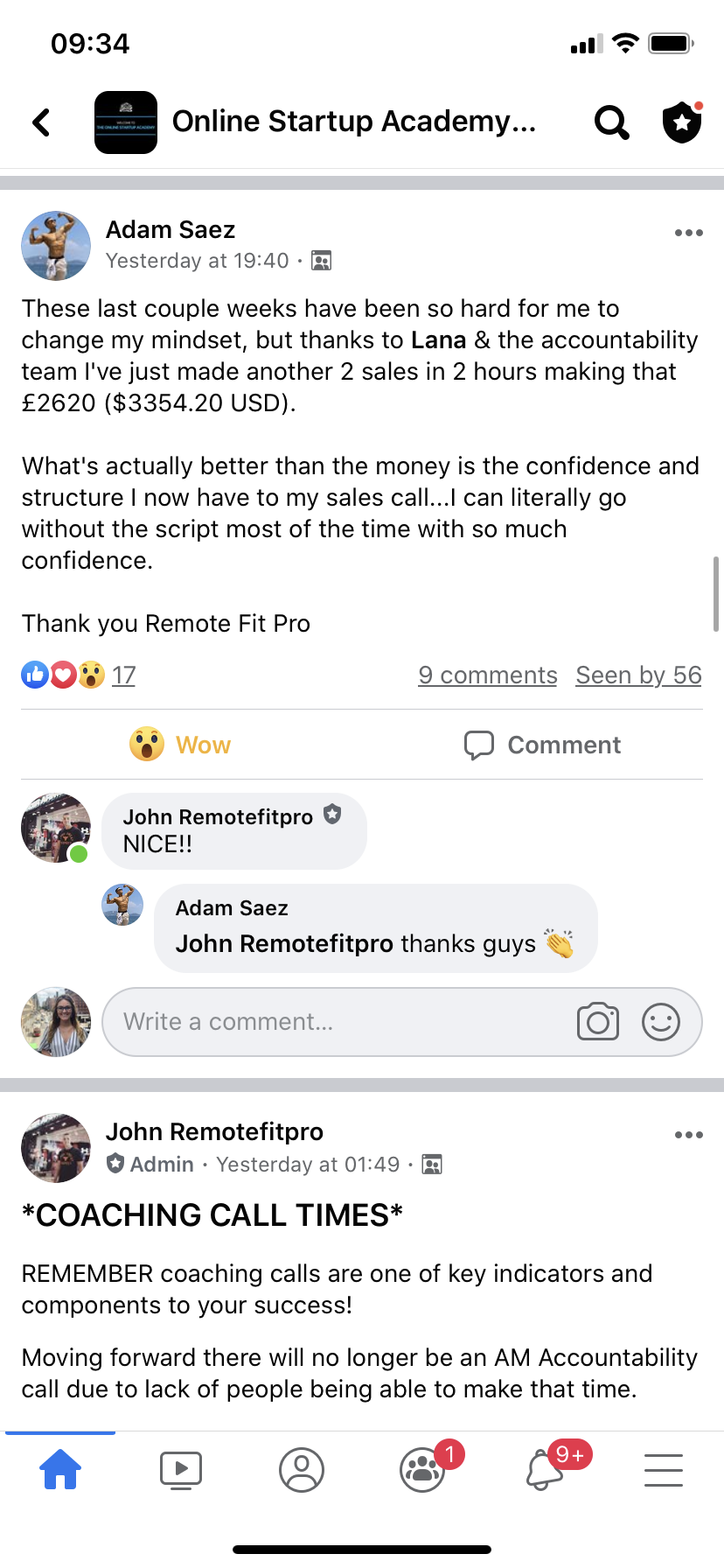724x1568 pixels.
Task: Focus the Write a comment field
Action: click(x=341, y=1021)
